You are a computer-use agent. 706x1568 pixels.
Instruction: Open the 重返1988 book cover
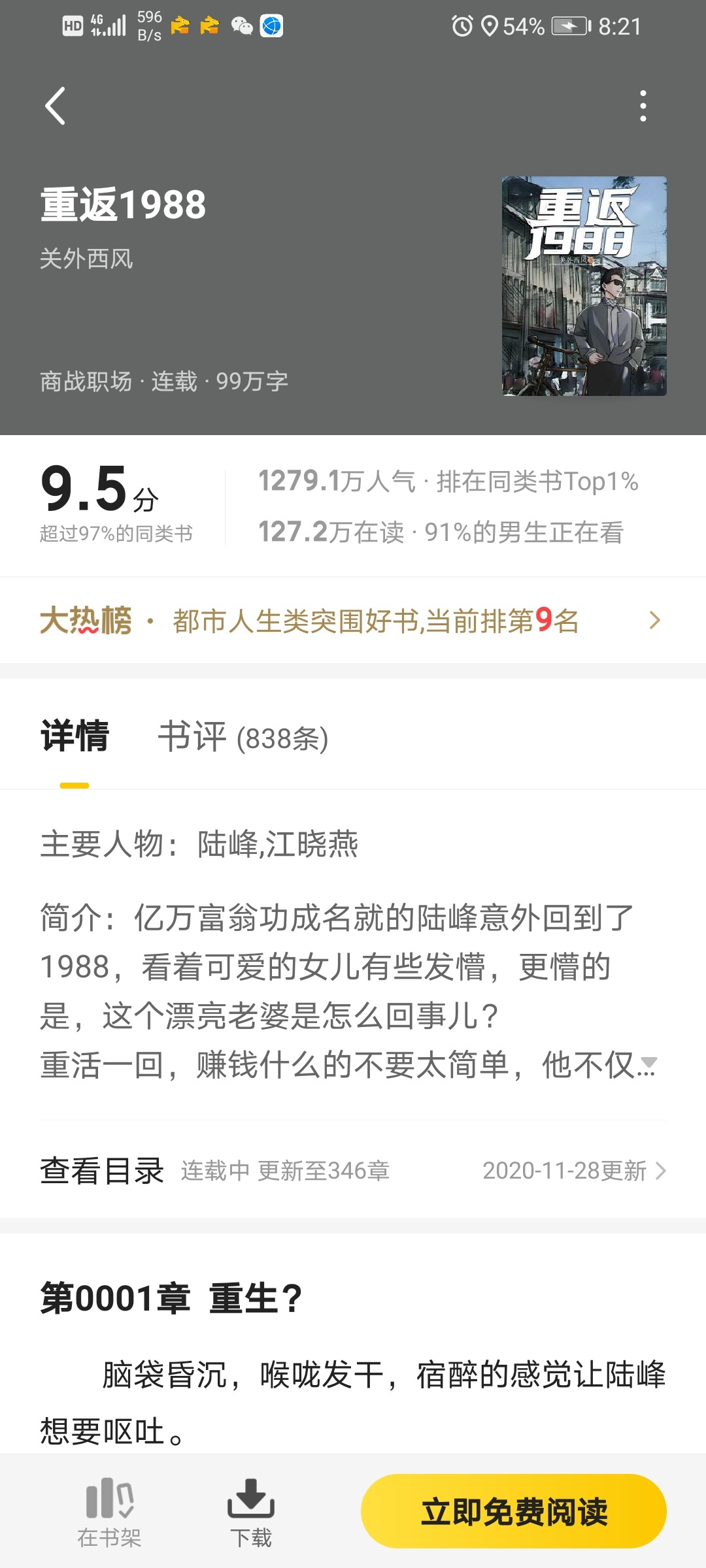pyautogui.click(x=584, y=286)
